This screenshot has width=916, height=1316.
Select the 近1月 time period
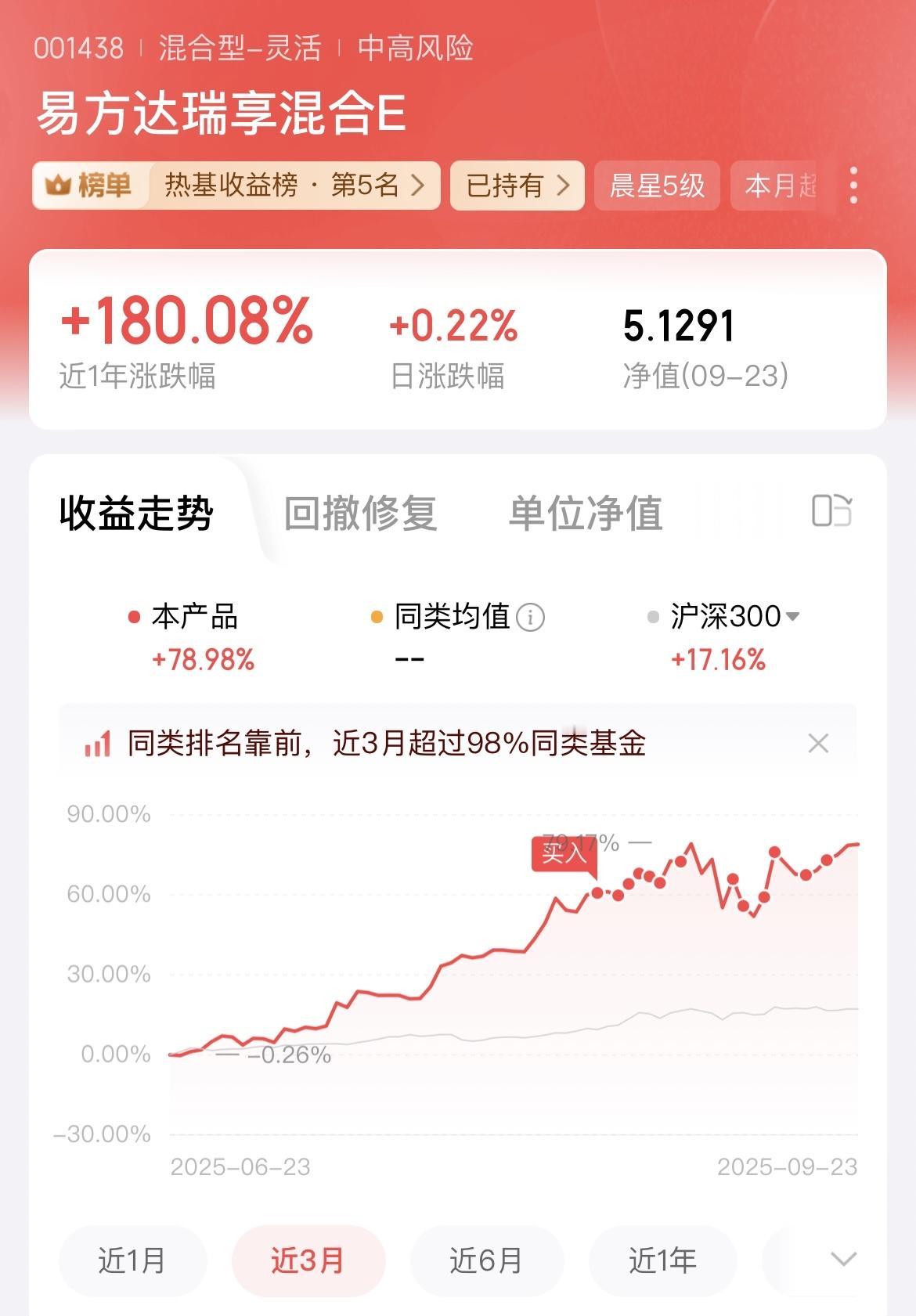click(x=132, y=1260)
